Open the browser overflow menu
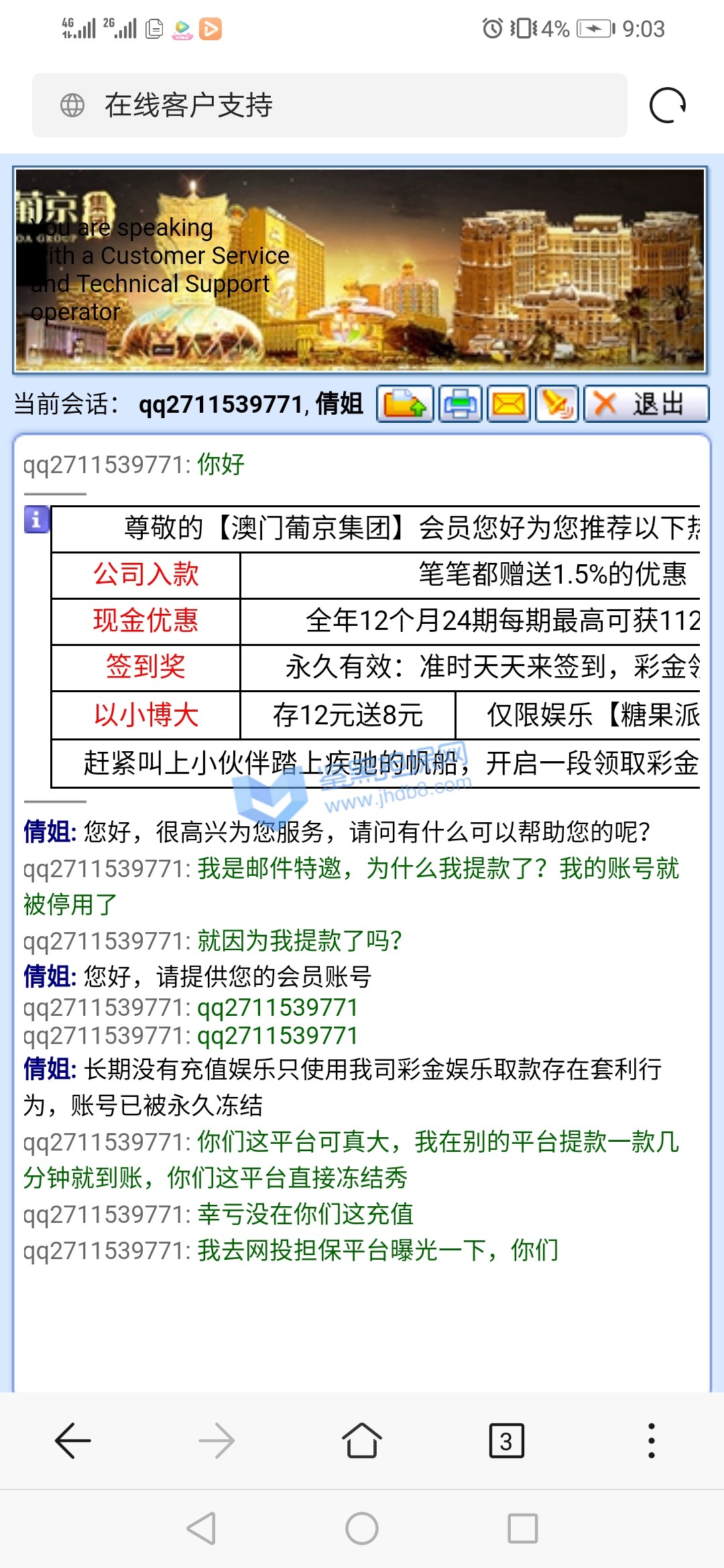 (x=651, y=1441)
